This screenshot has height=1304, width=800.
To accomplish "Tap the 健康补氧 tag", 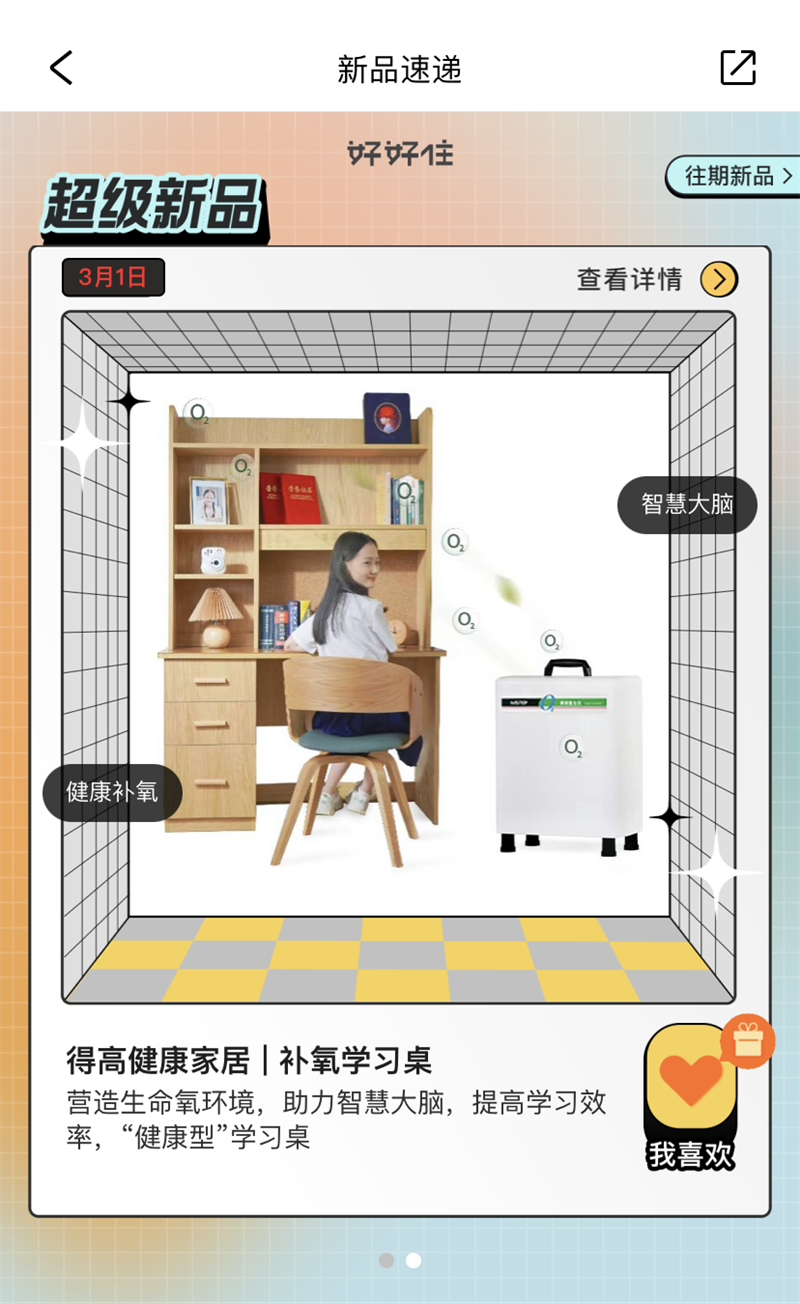I will pos(112,793).
